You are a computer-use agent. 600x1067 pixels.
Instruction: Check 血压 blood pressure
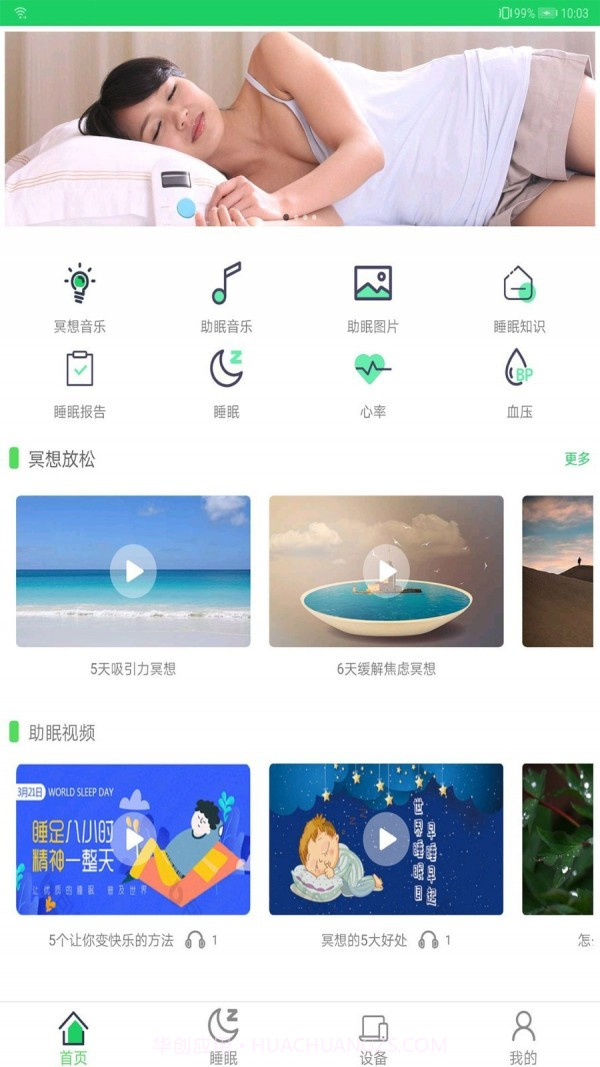click(x=519, y=381)
